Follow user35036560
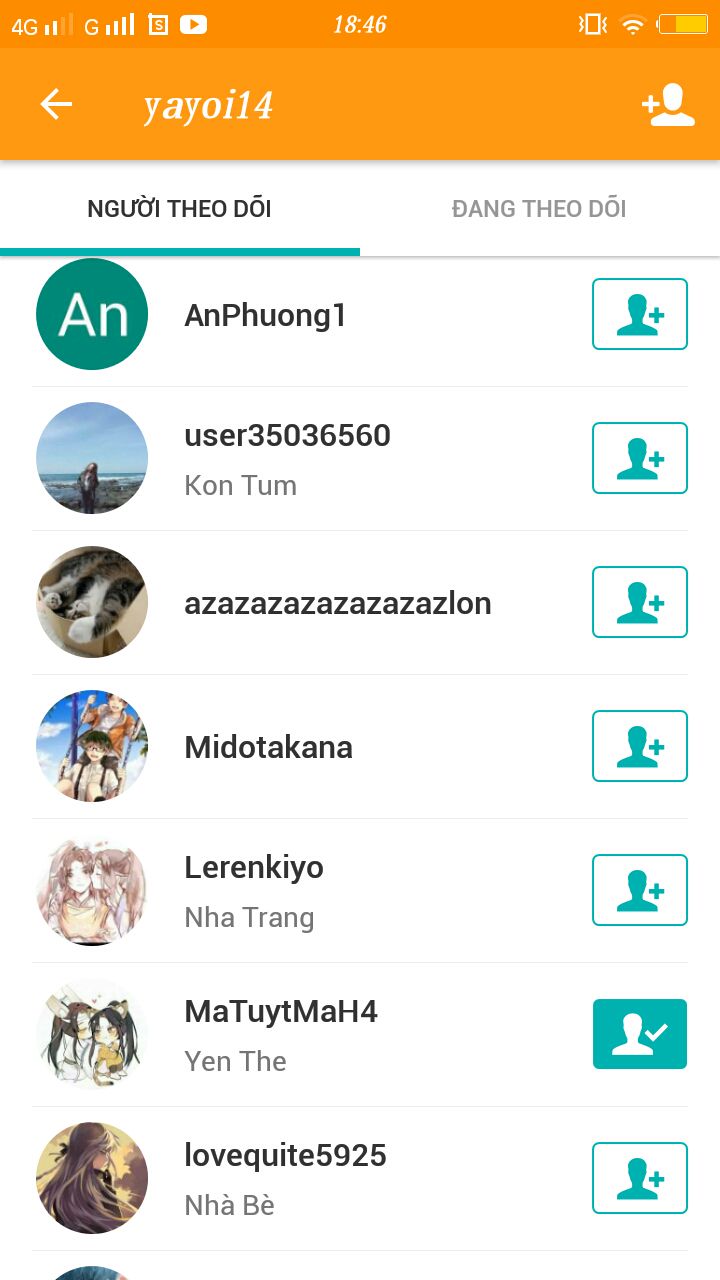 point(639,458)
